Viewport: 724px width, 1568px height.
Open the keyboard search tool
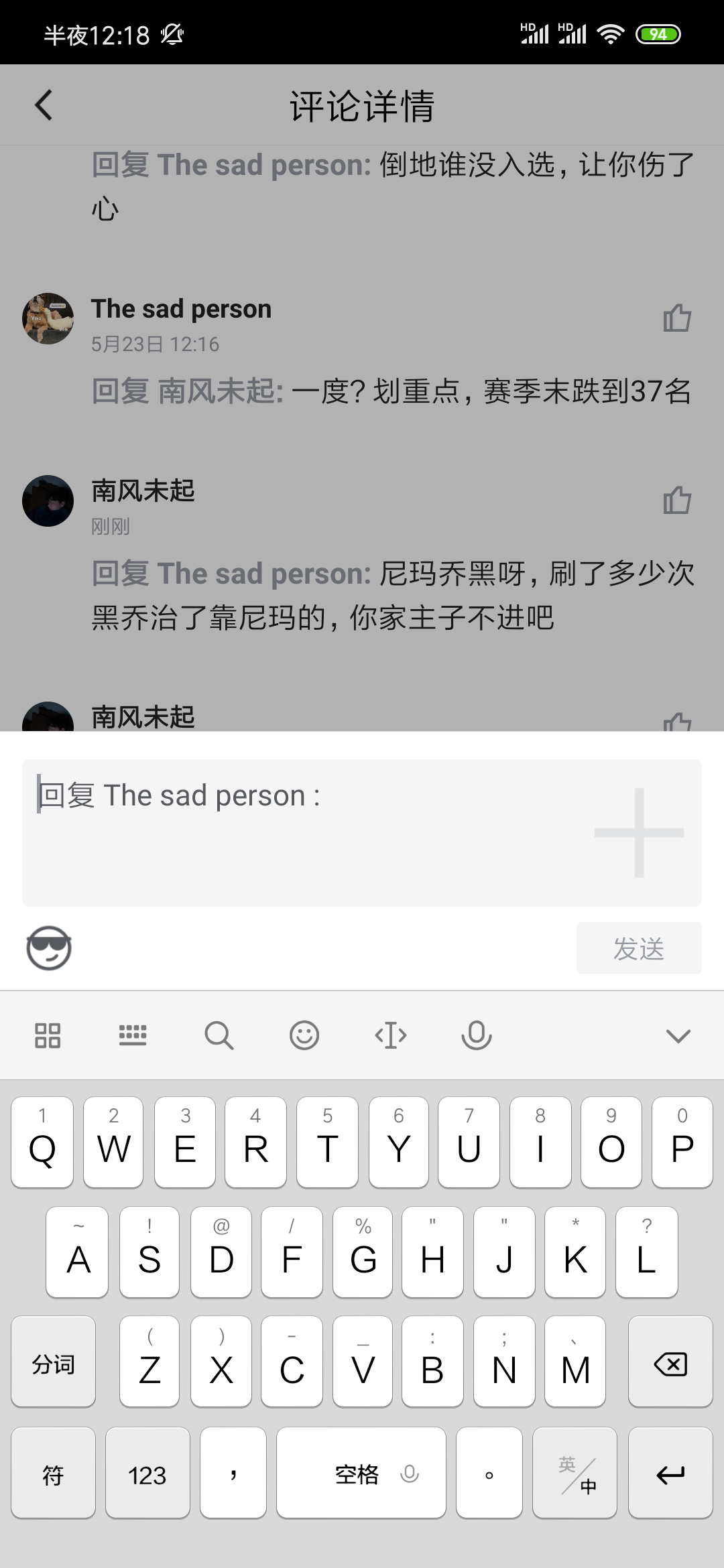coord(219,1036)
